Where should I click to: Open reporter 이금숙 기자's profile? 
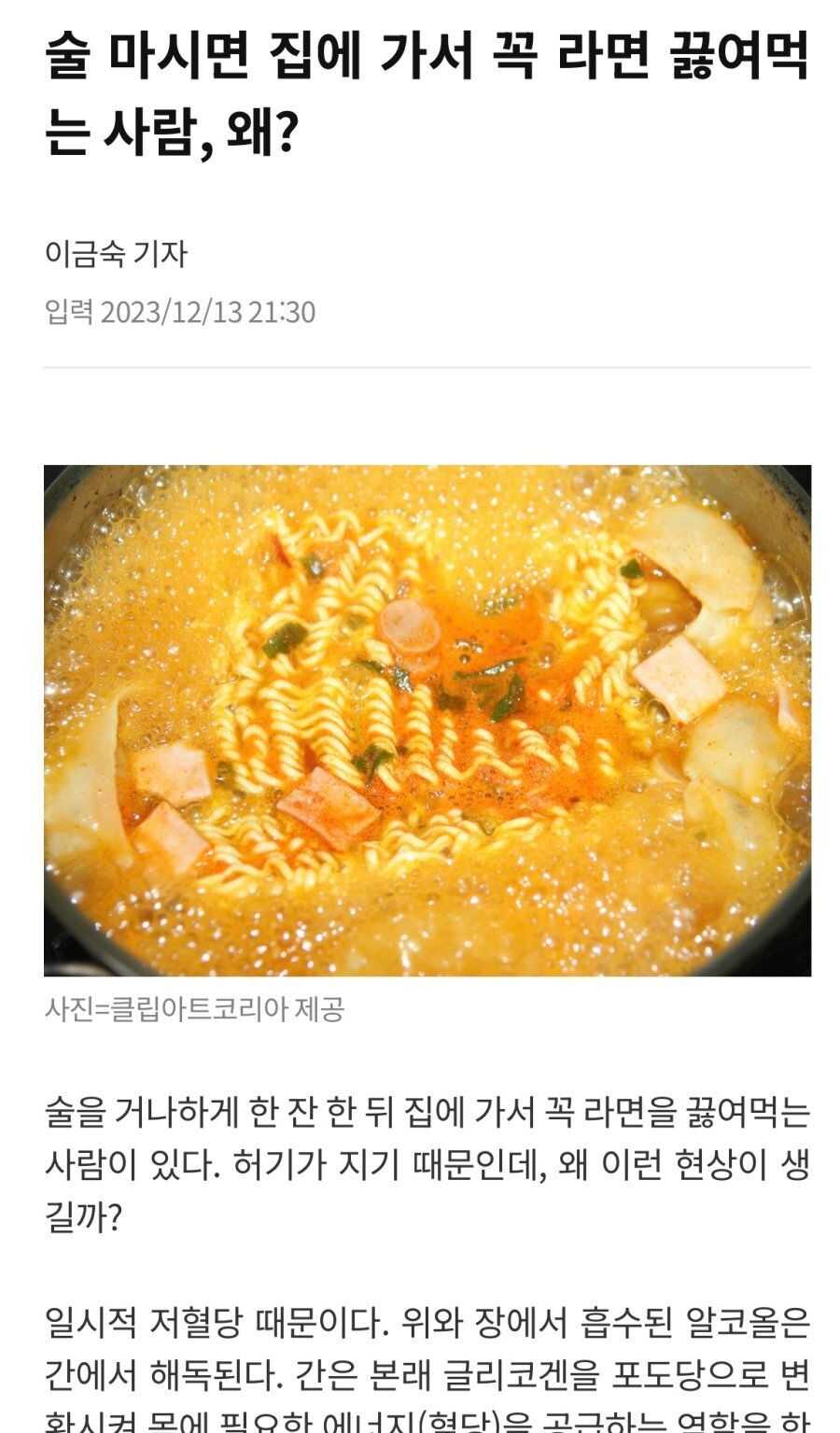pos(116,254)
